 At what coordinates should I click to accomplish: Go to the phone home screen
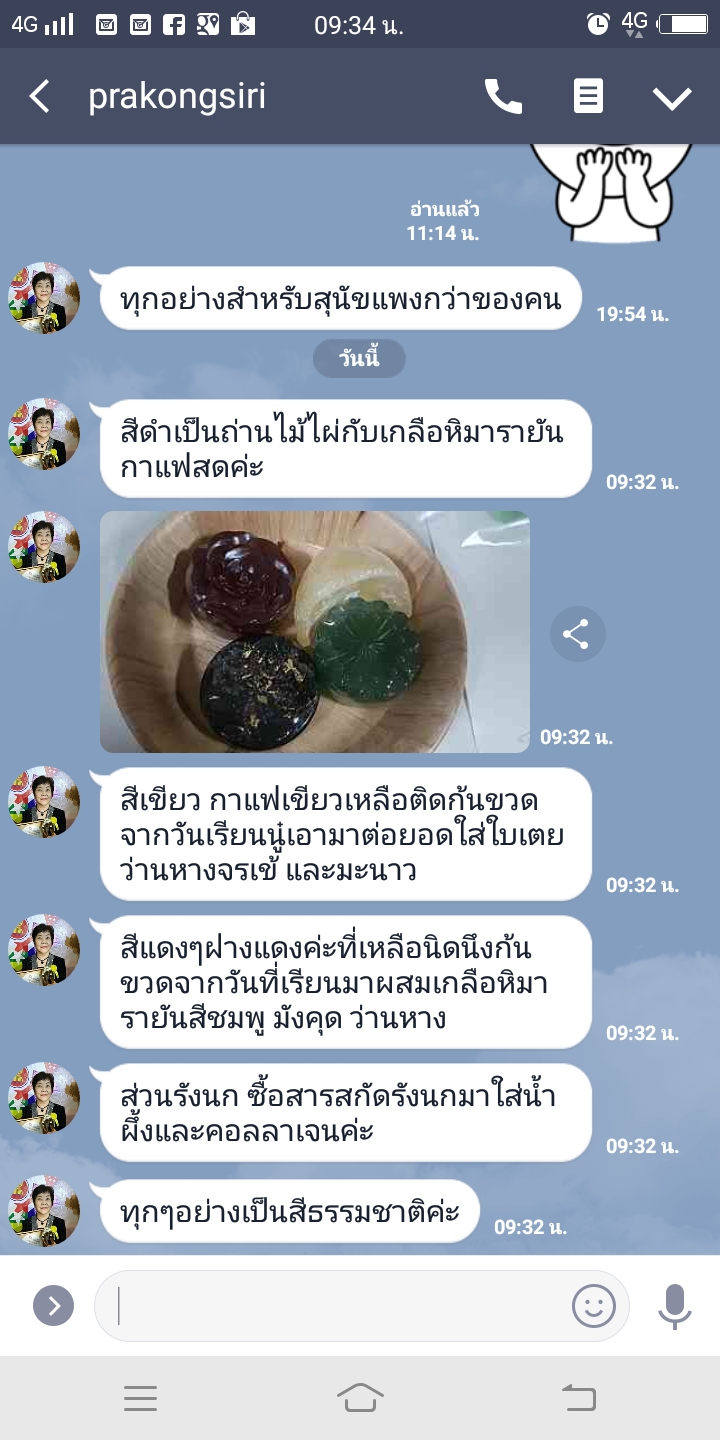point(360,1398)
